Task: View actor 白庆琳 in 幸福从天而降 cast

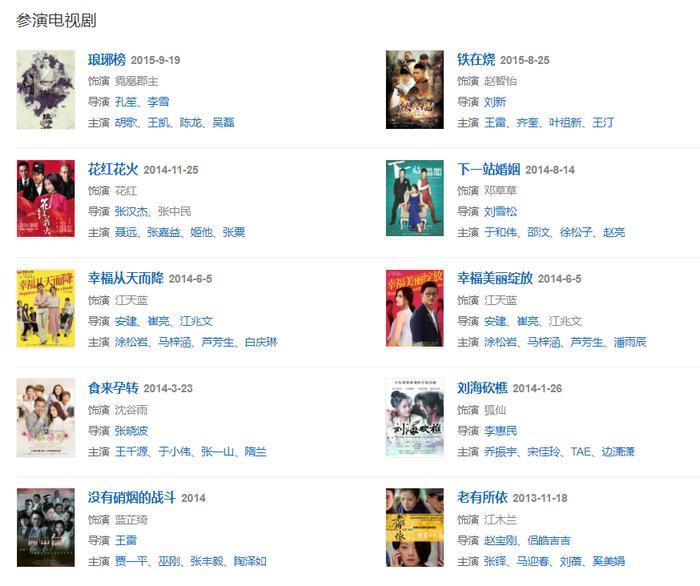Action: tap(261, 342)
